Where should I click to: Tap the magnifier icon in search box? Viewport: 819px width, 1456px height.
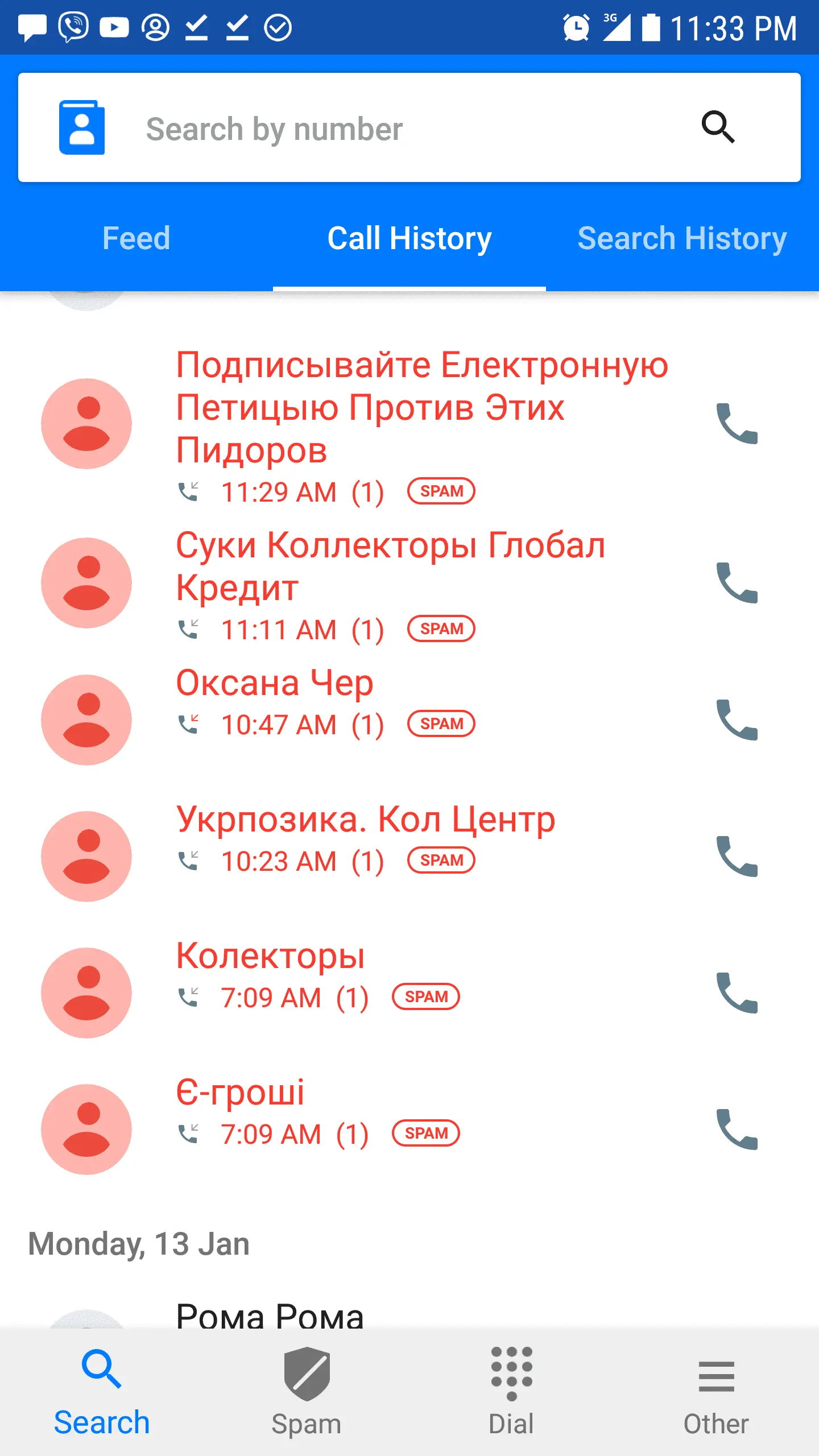pos(718,127)
